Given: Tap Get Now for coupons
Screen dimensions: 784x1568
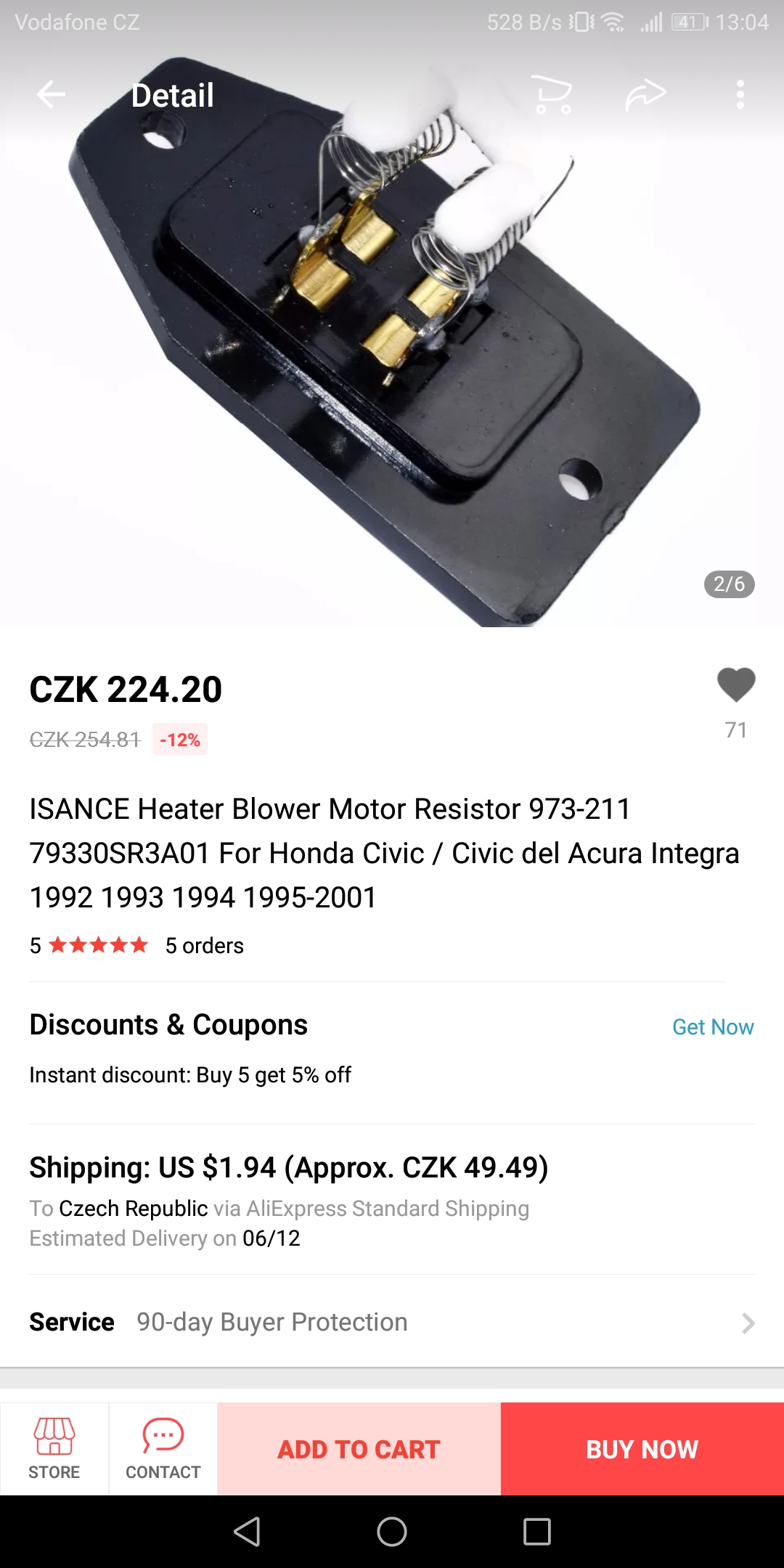Looking at the screenshot, I should click(x=712, y=1027).
